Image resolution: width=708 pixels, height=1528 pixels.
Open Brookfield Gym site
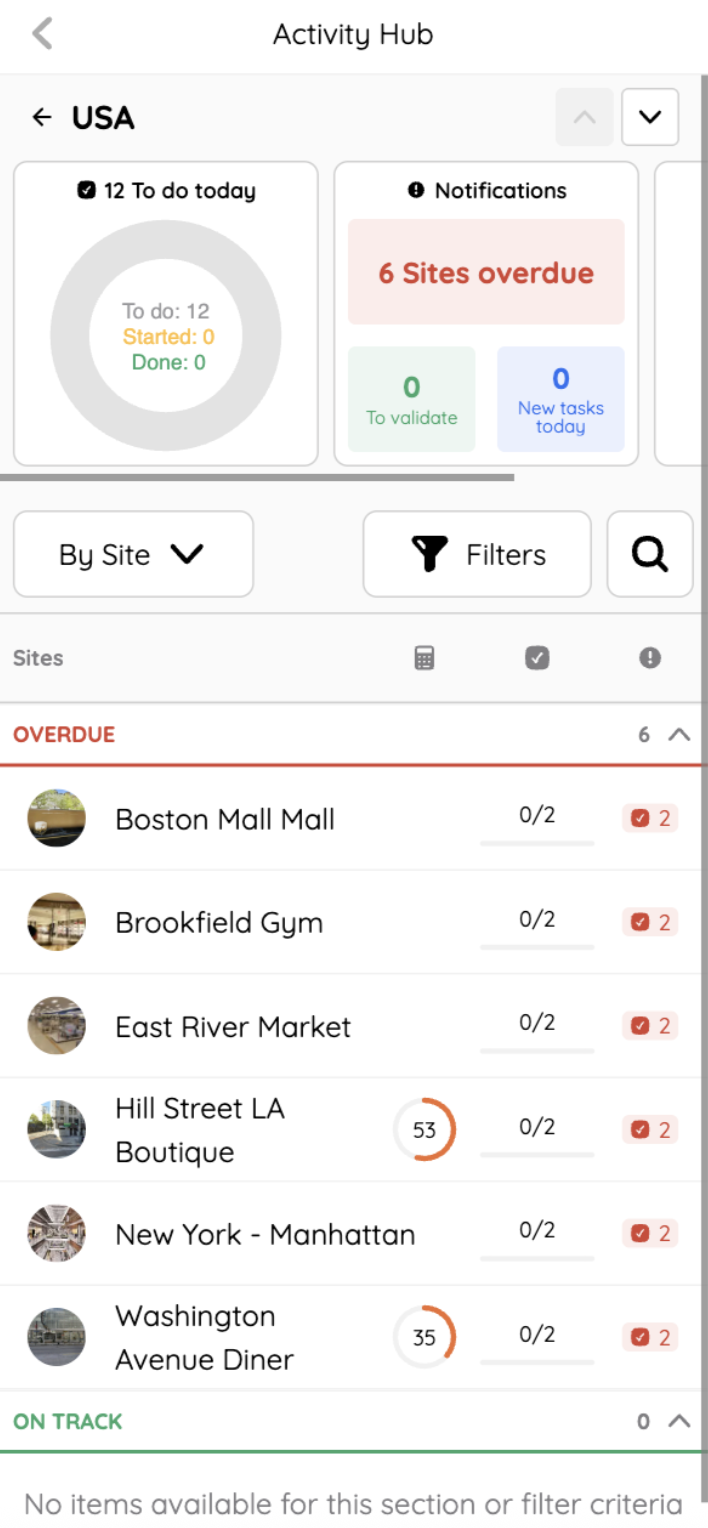(219, 923)
